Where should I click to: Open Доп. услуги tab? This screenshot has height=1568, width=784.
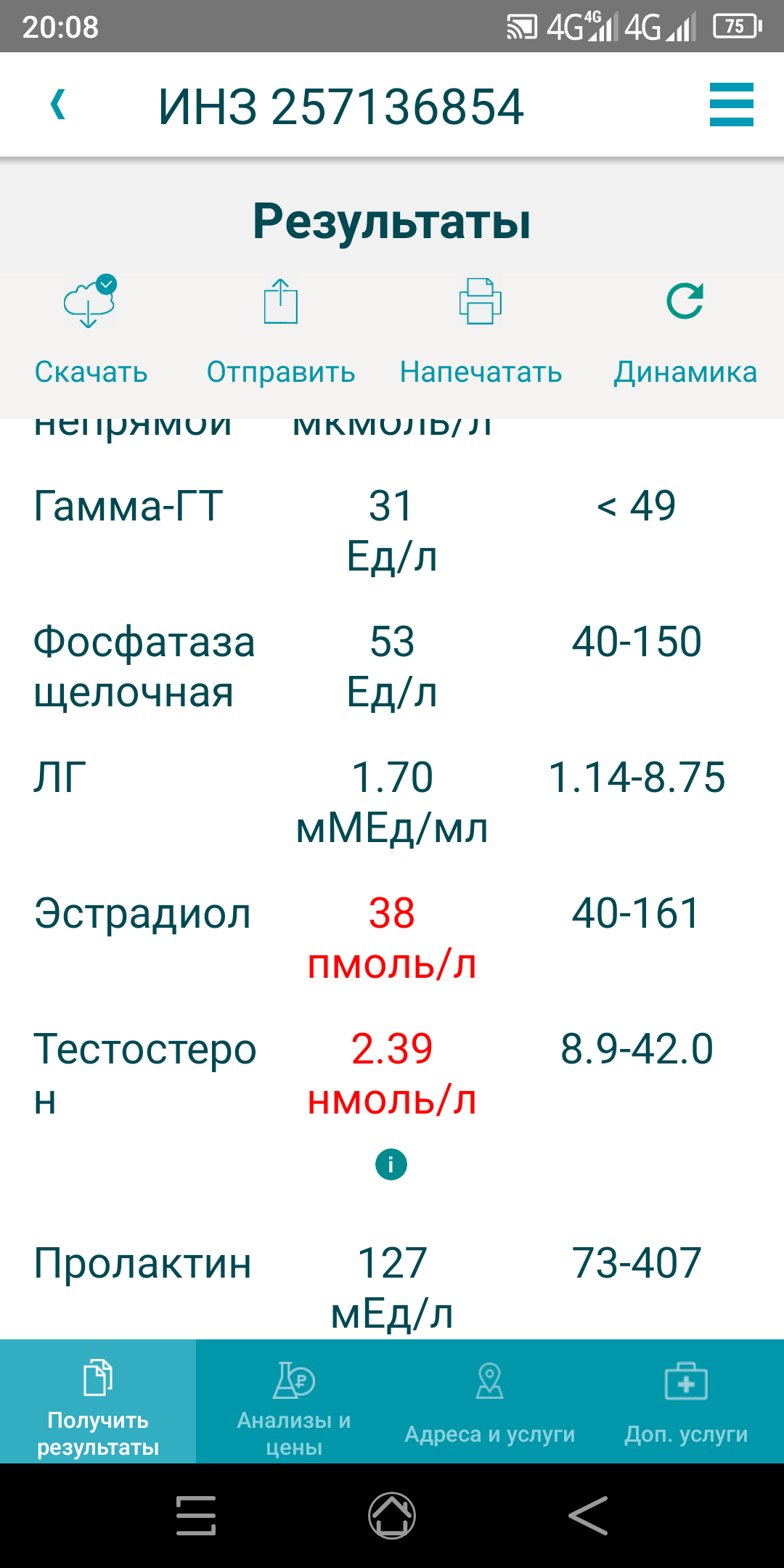click(686, 1401)
